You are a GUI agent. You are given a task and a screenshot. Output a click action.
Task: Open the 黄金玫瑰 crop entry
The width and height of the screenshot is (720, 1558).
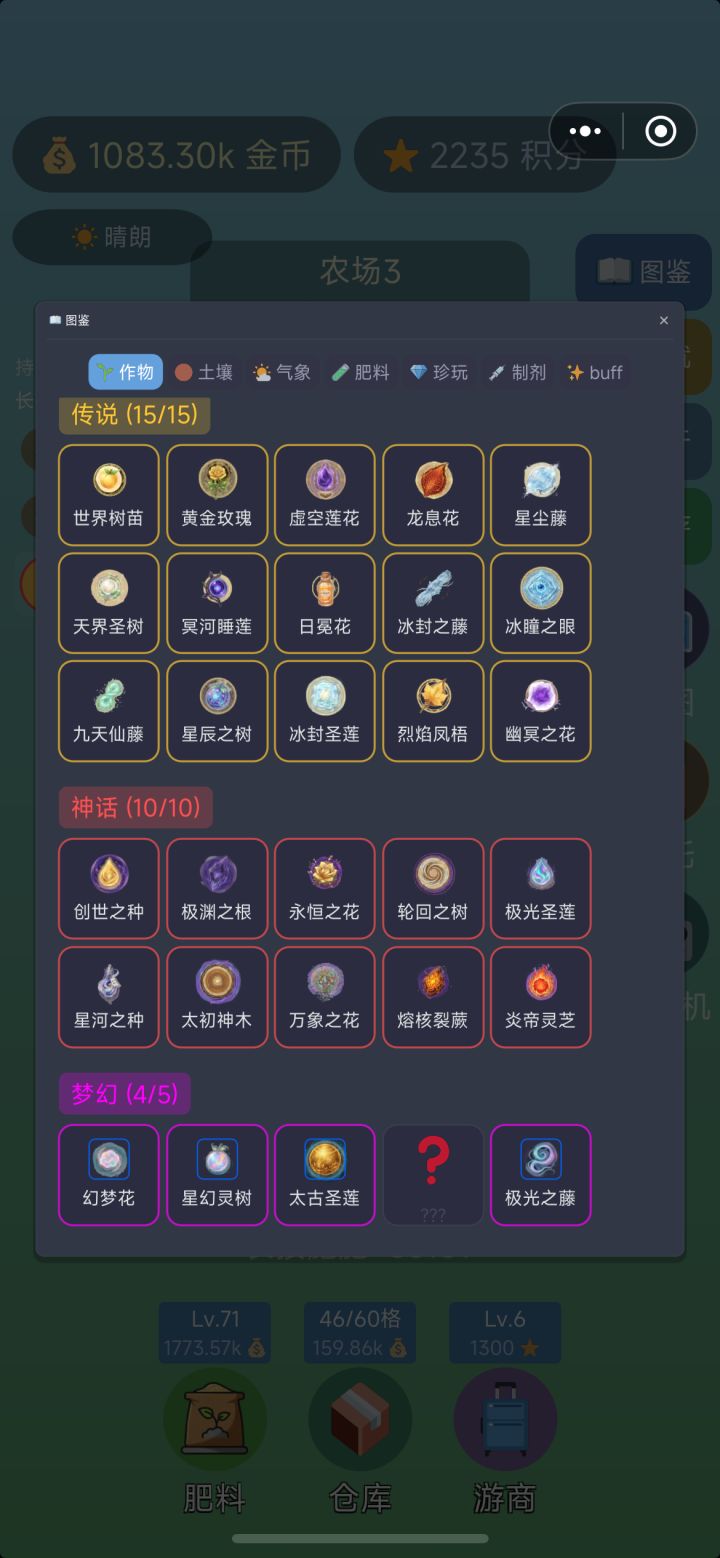(216, 494)
